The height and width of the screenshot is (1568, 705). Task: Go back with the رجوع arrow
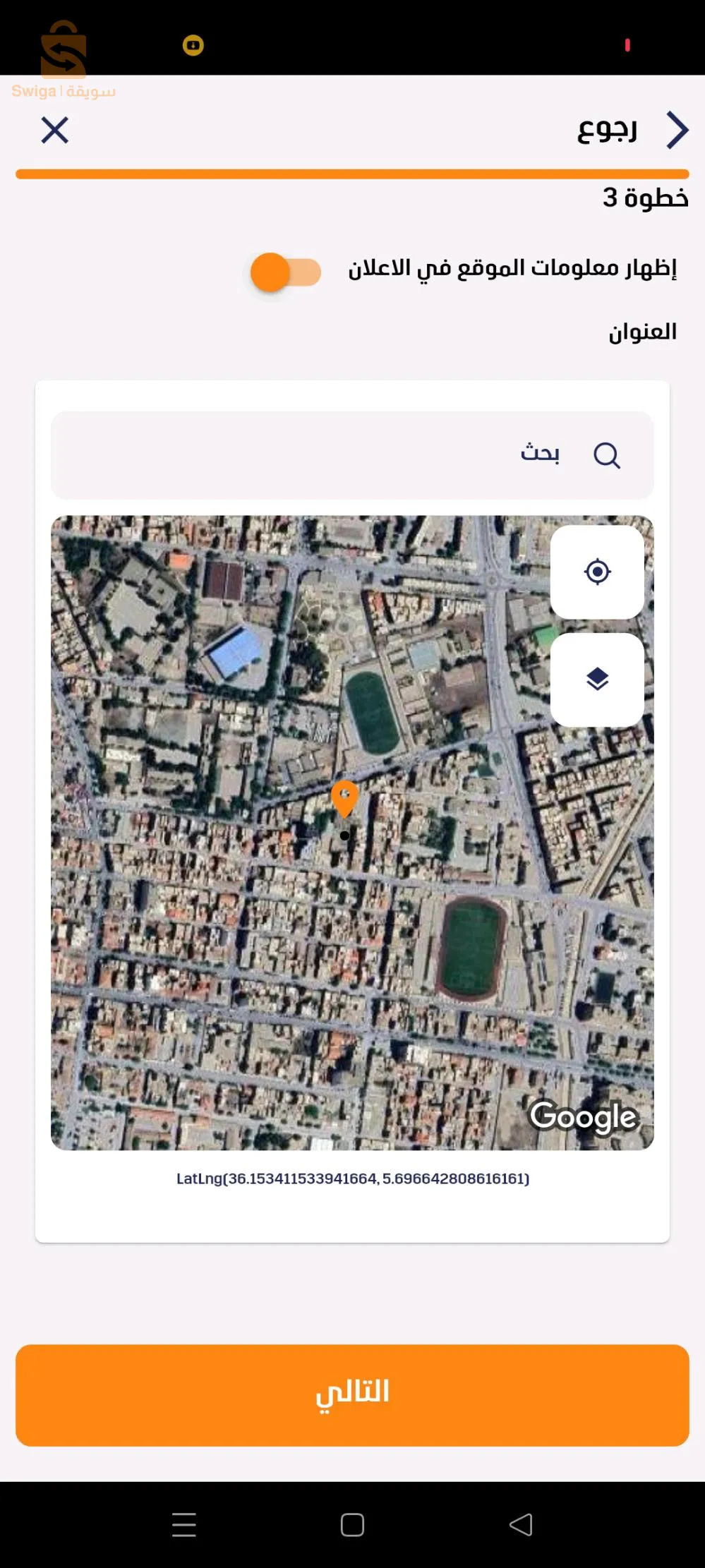[676, 131]
